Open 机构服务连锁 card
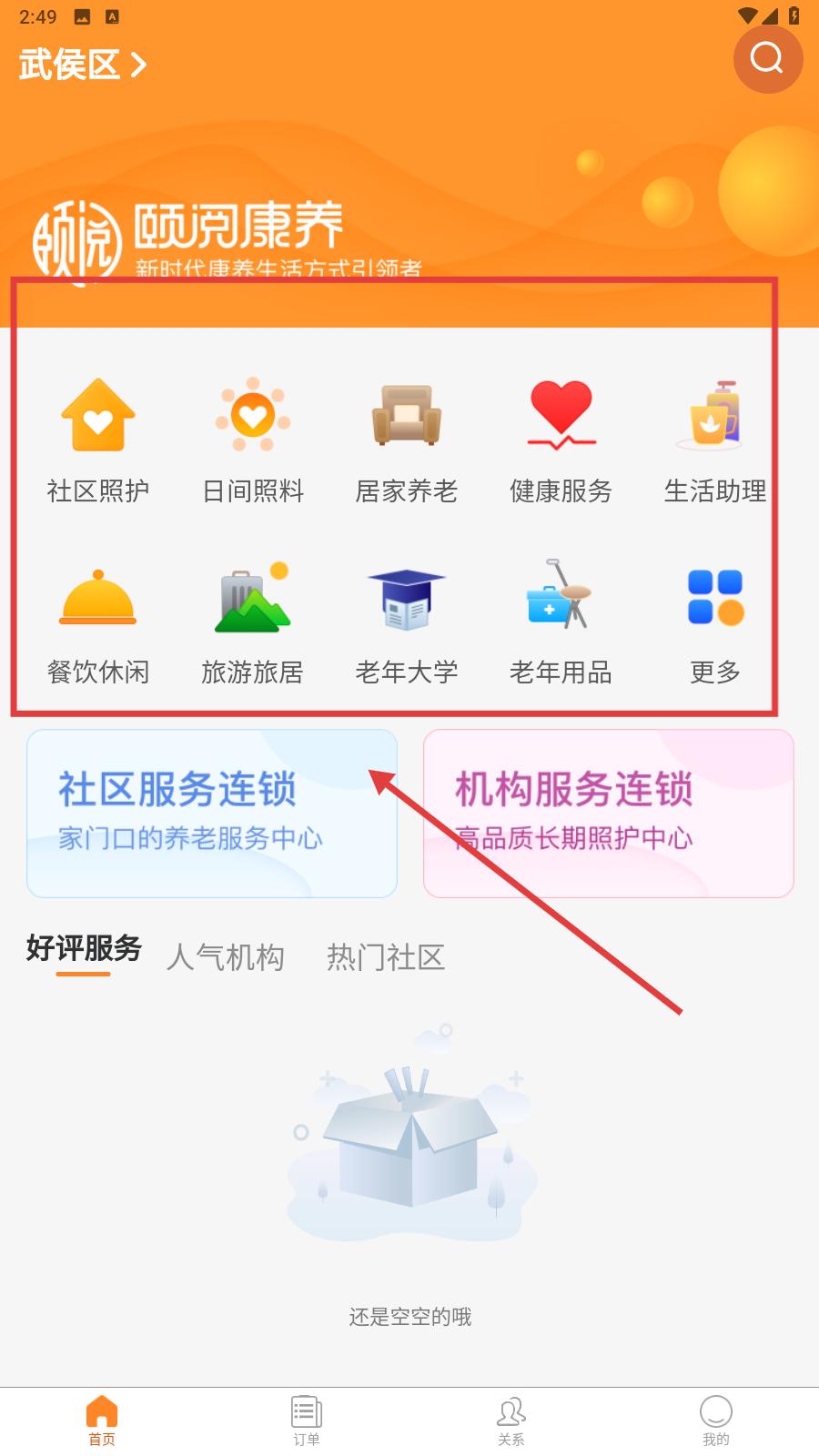 609,814
